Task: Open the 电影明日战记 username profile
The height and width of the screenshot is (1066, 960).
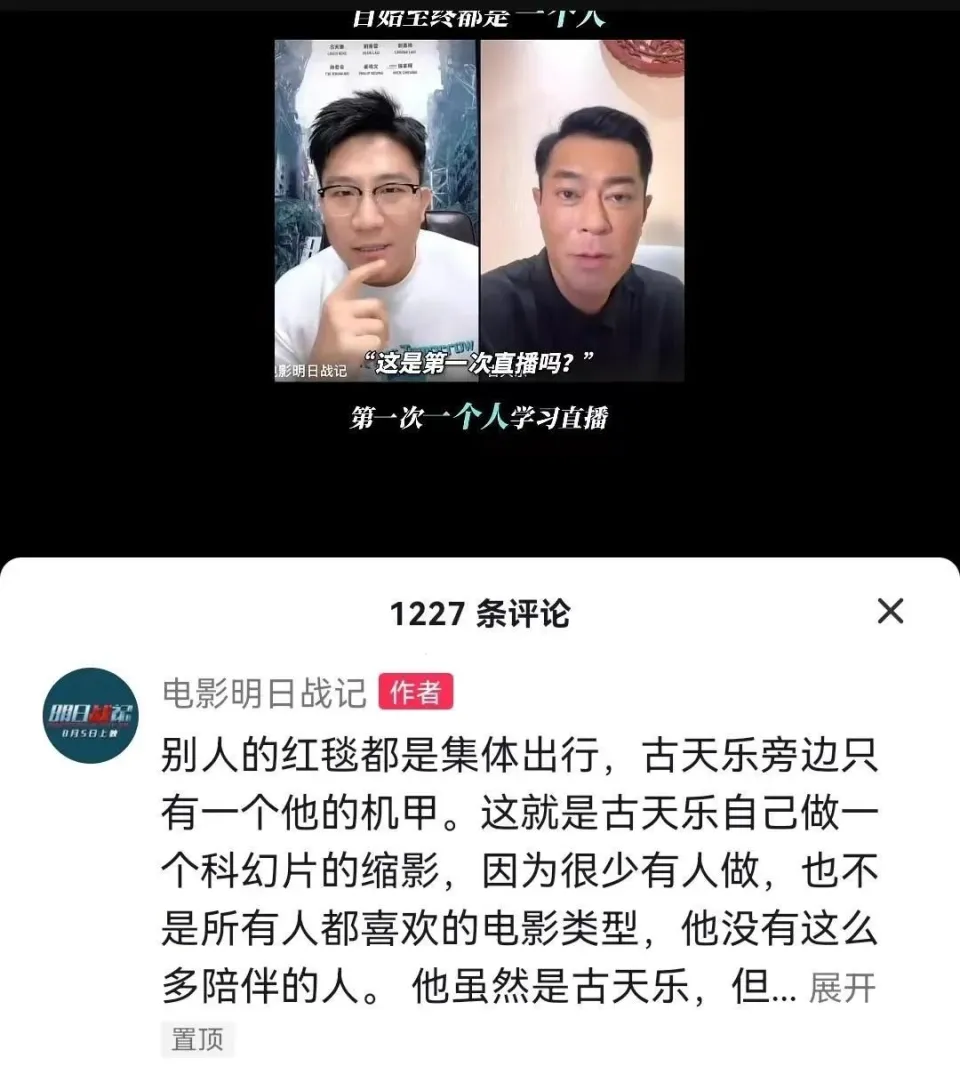Action: tap(264, 692)
